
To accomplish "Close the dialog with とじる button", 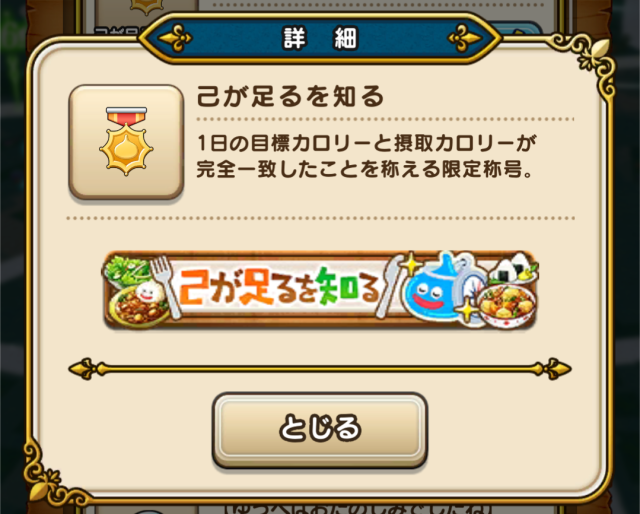I will pyautogui.click(x=319, y=429).
